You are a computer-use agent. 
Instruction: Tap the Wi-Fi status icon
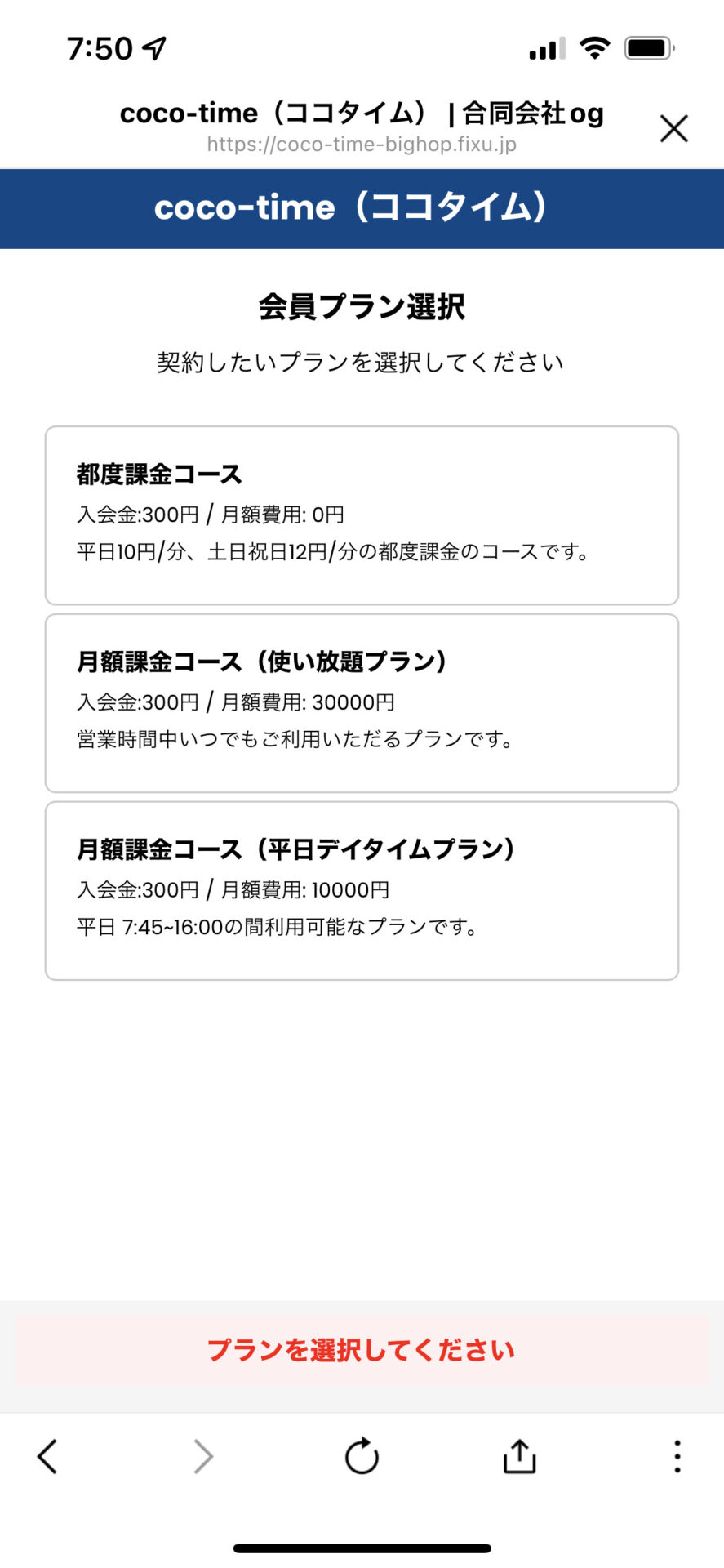(595, 47)
